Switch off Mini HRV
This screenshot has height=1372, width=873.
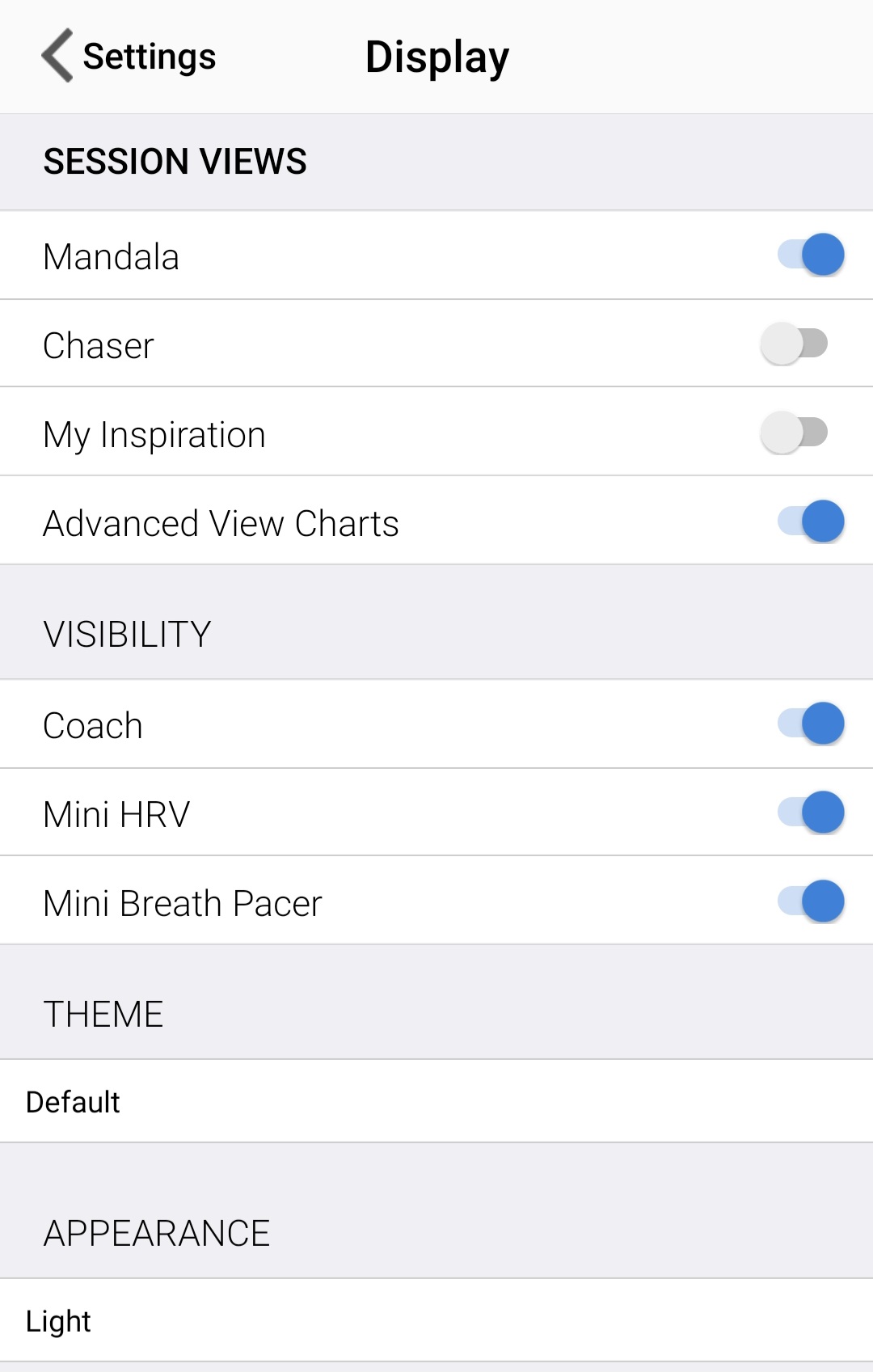[810, 813]
